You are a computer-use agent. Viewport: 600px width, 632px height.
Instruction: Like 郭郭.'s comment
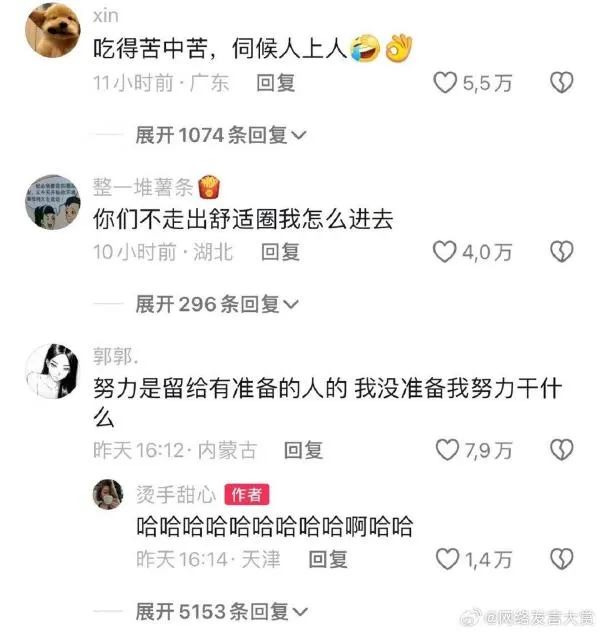coord(444,450)
